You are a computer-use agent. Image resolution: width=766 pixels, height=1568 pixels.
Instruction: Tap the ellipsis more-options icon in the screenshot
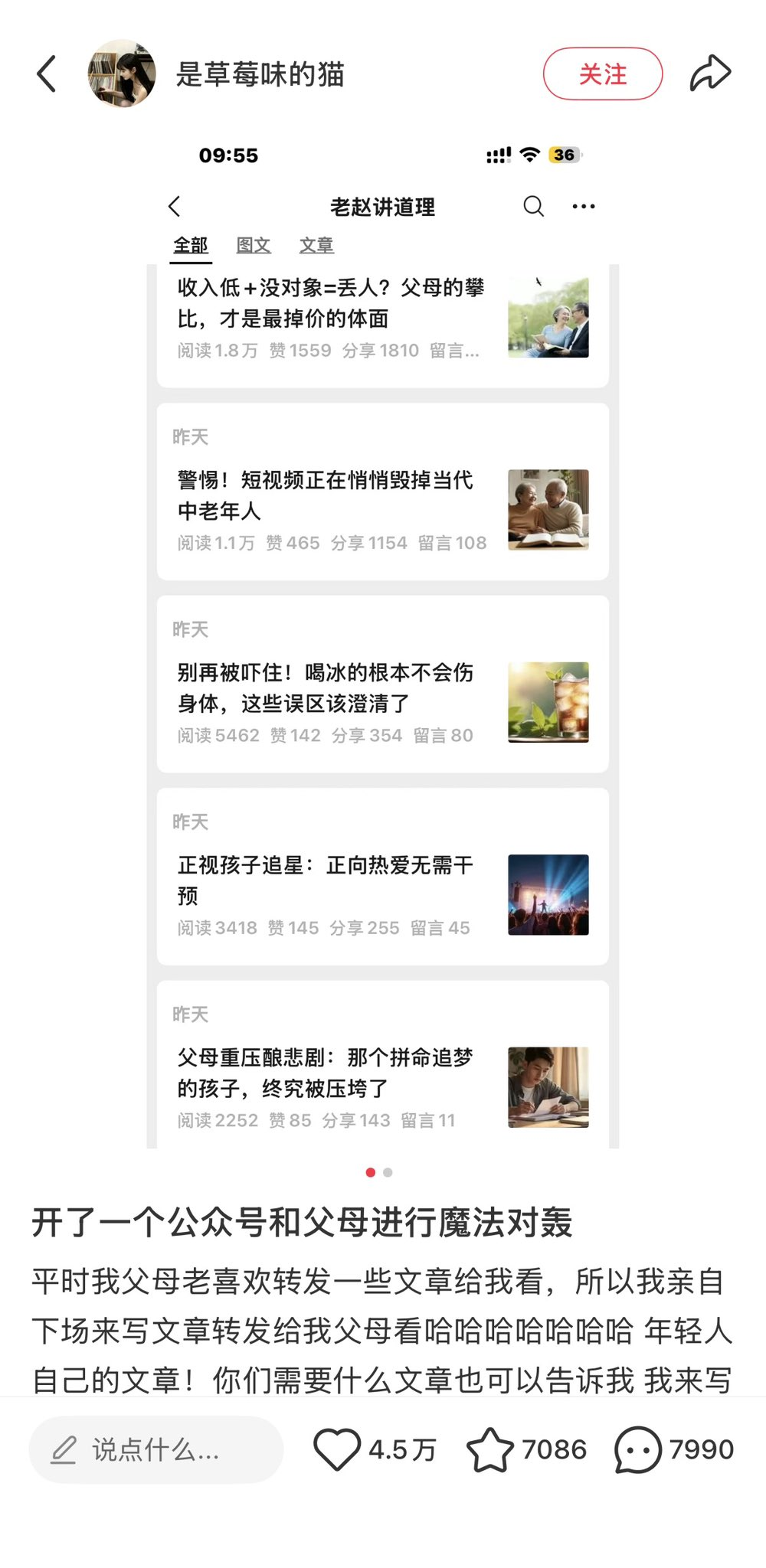tap(584, 206)
